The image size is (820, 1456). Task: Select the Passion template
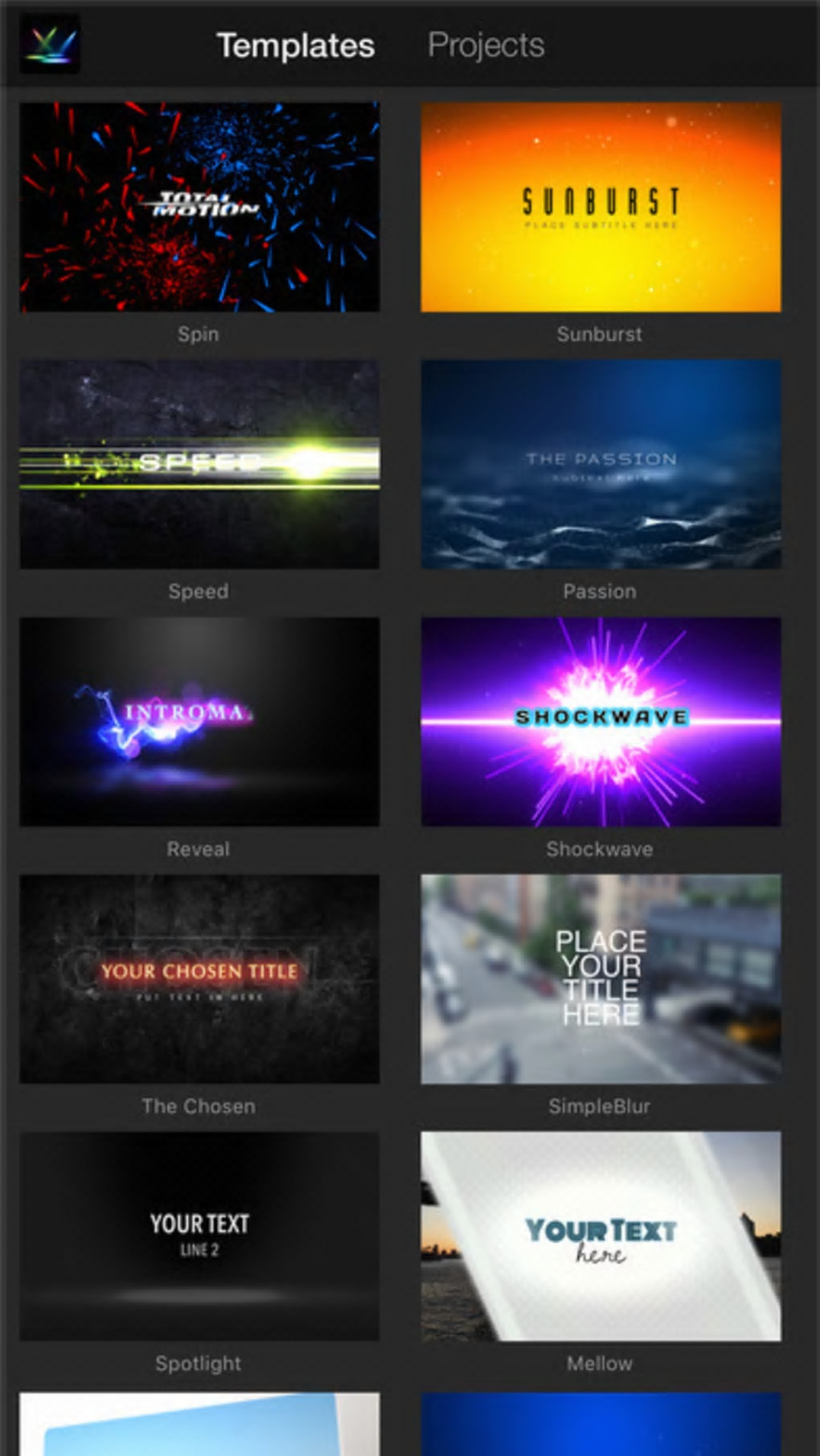pyautogui.click(x=601, y=465)
